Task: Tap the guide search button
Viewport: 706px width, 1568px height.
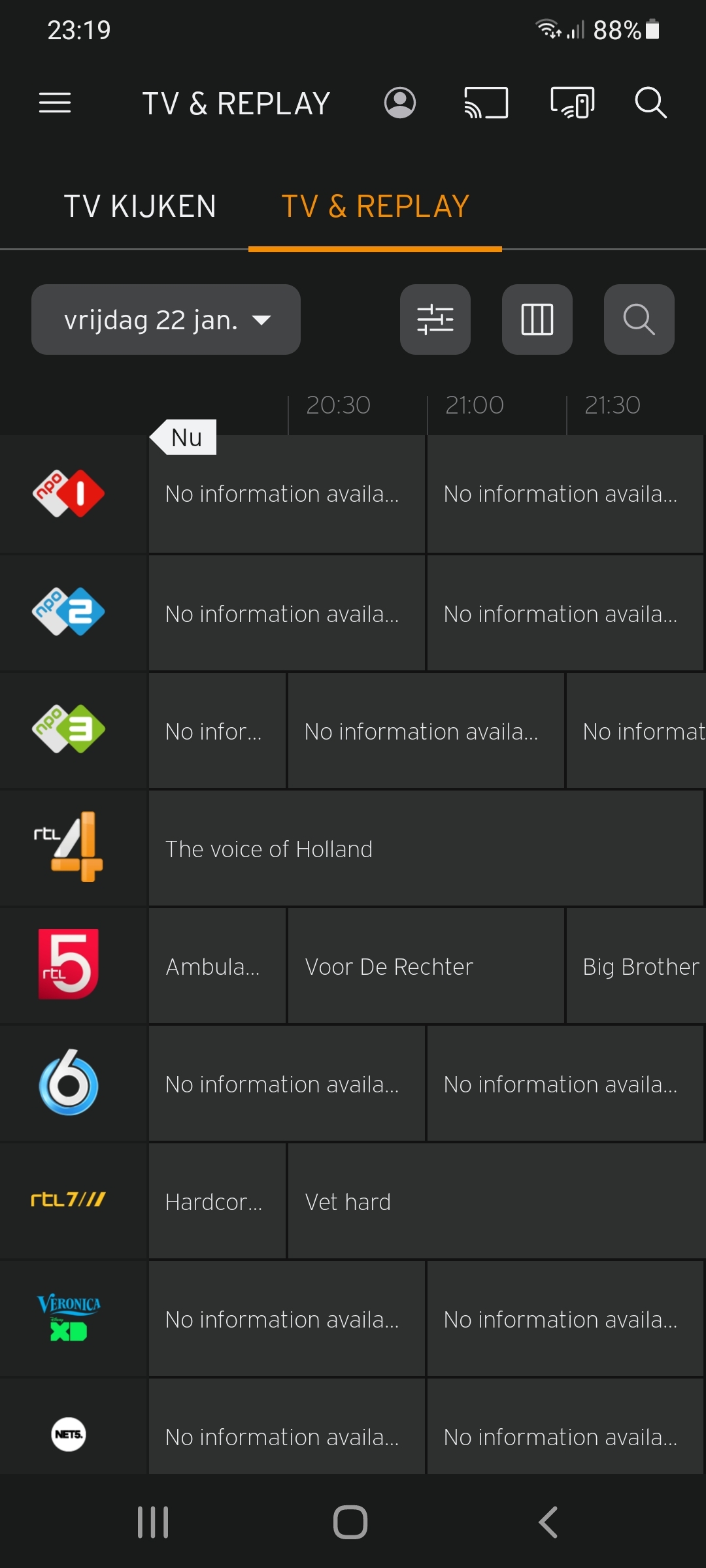Action: click(x=639, y=320)
